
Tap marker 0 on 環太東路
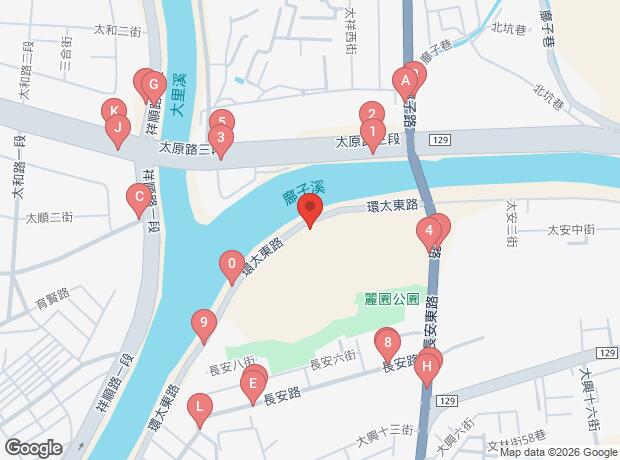[231, 265]
